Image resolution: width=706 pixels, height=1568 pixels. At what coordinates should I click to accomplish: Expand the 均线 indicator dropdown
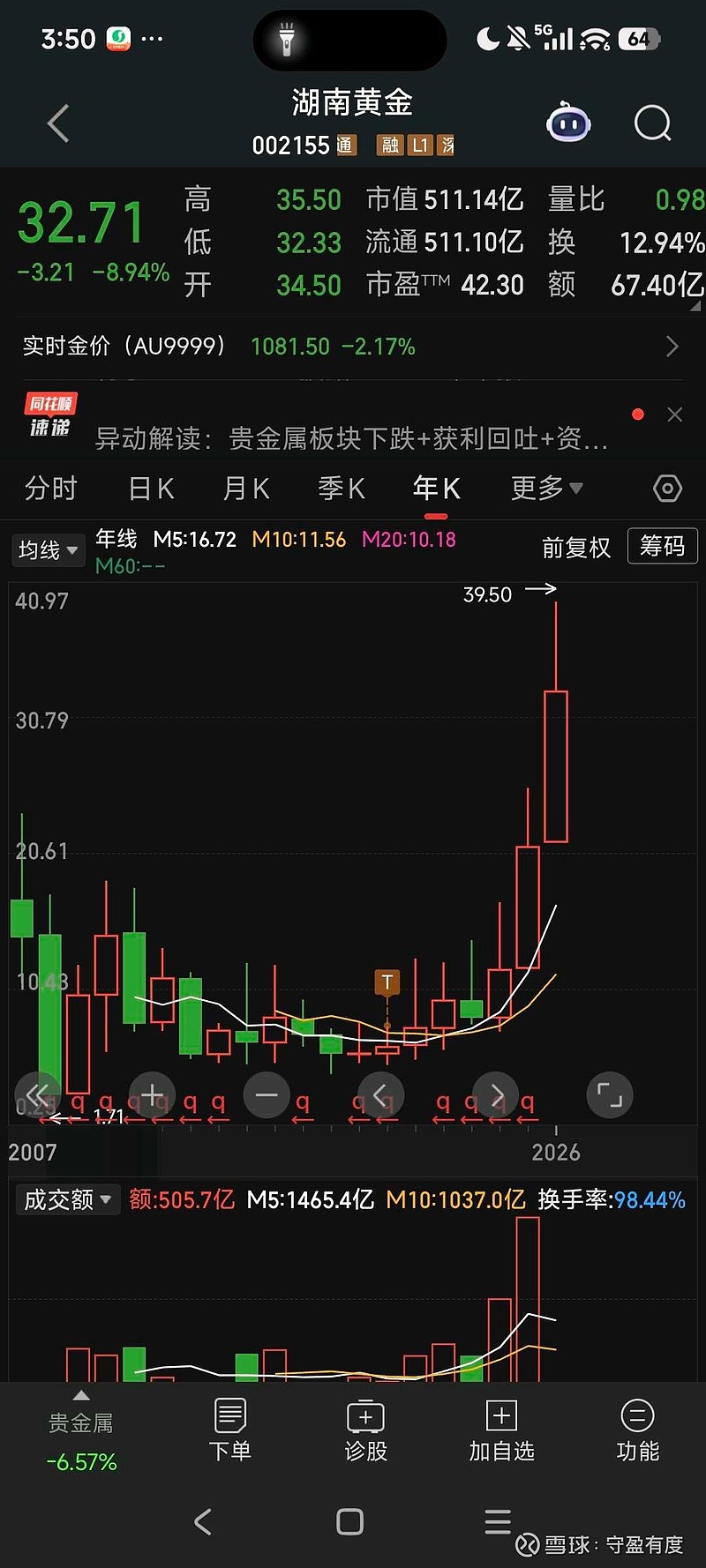(x=48, y=549)
